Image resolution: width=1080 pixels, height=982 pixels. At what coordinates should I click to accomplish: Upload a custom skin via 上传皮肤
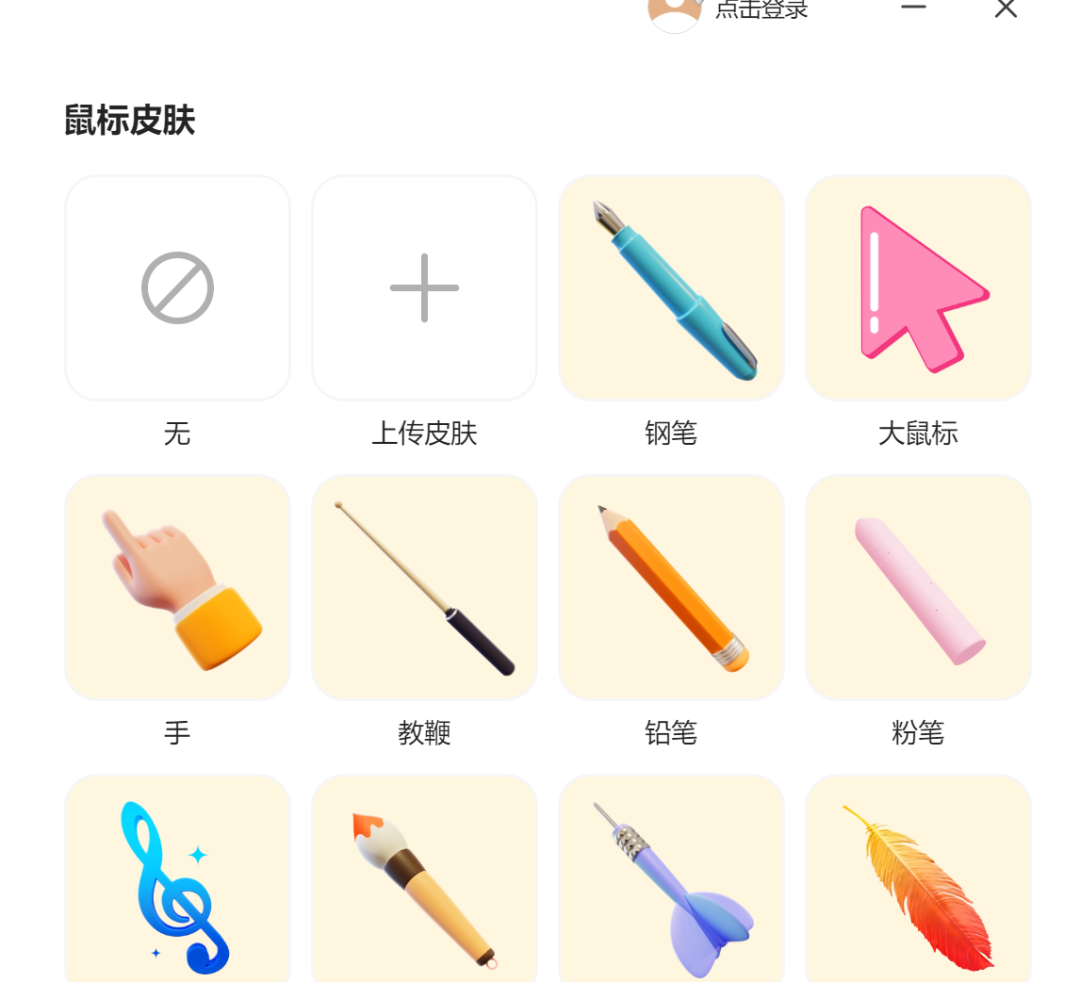point(424,288)
